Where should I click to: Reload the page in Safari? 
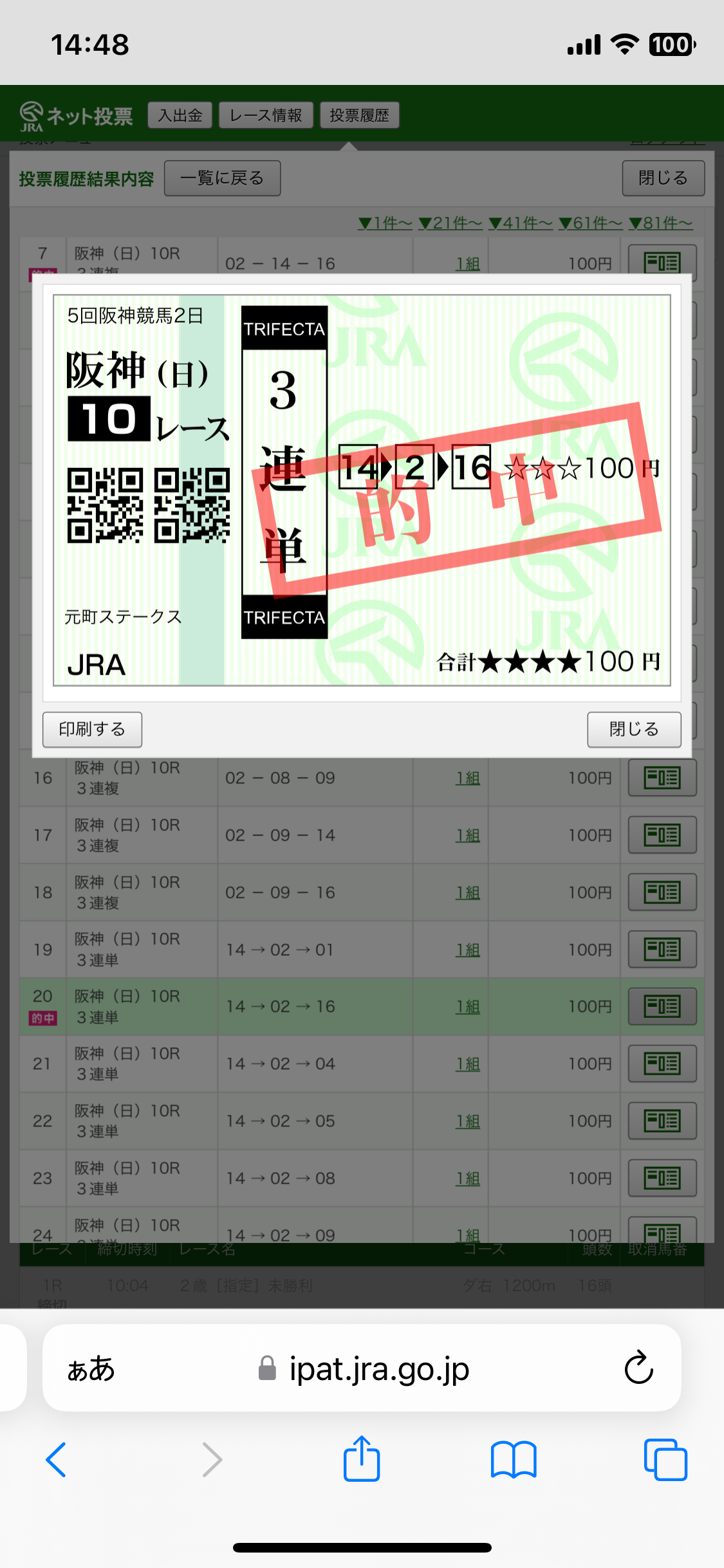tap(638, 1368)
